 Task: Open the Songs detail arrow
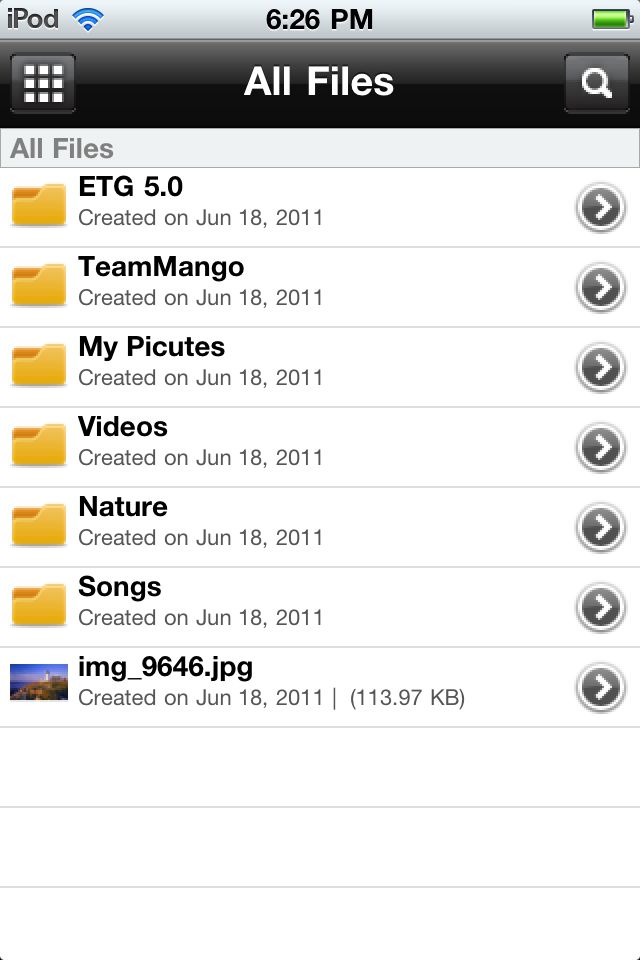600,607
